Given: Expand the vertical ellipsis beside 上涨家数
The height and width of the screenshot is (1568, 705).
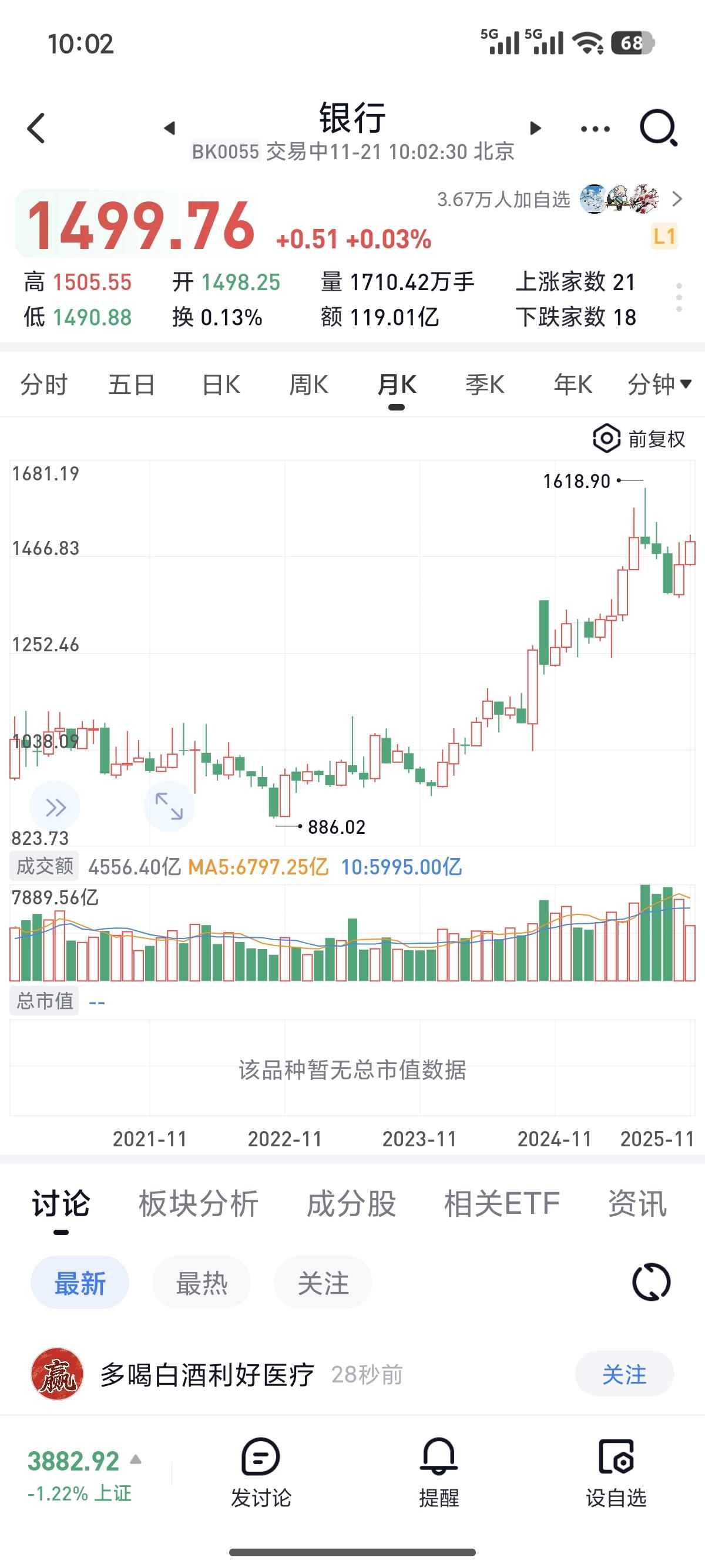Looking at the screenshot, I should tap(678, 298).
